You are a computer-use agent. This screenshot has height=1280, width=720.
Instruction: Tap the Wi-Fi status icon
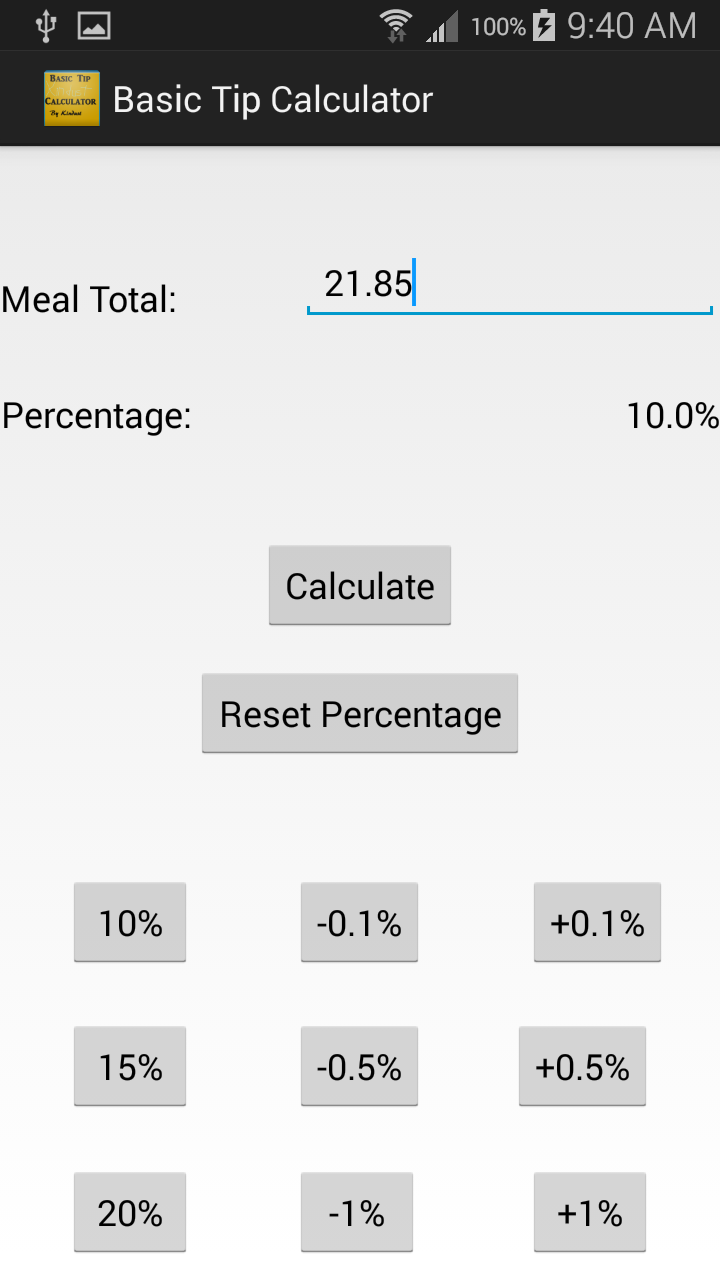[397, 25]
